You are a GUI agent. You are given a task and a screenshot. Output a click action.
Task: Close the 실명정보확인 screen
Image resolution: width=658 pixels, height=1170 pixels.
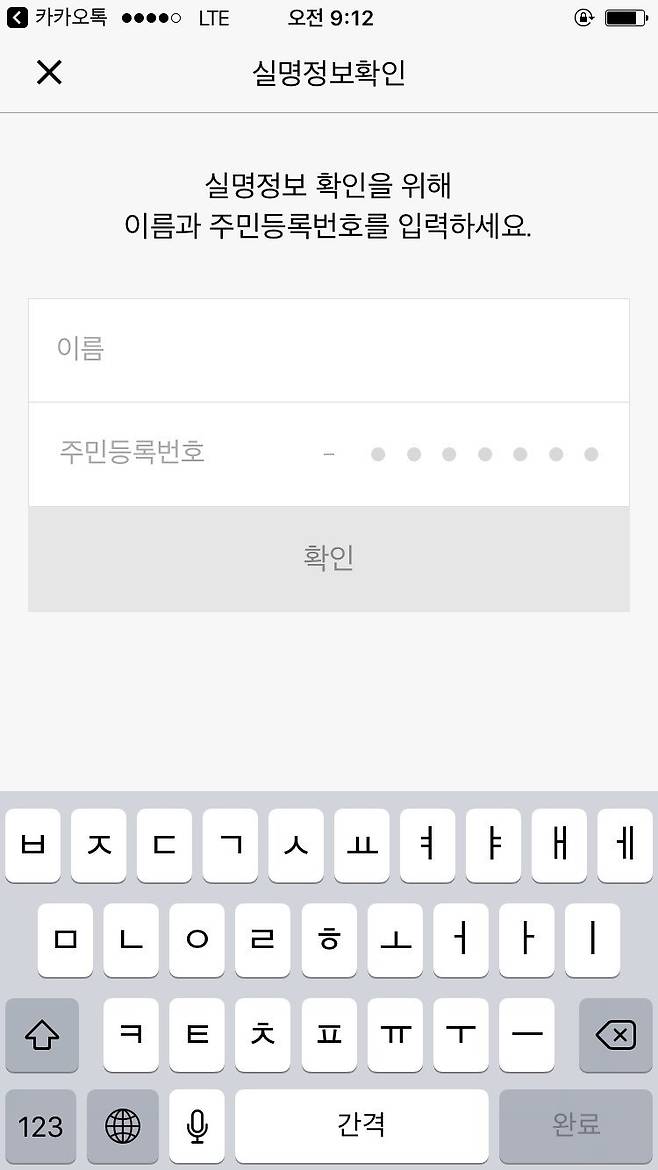pos(49,72)
